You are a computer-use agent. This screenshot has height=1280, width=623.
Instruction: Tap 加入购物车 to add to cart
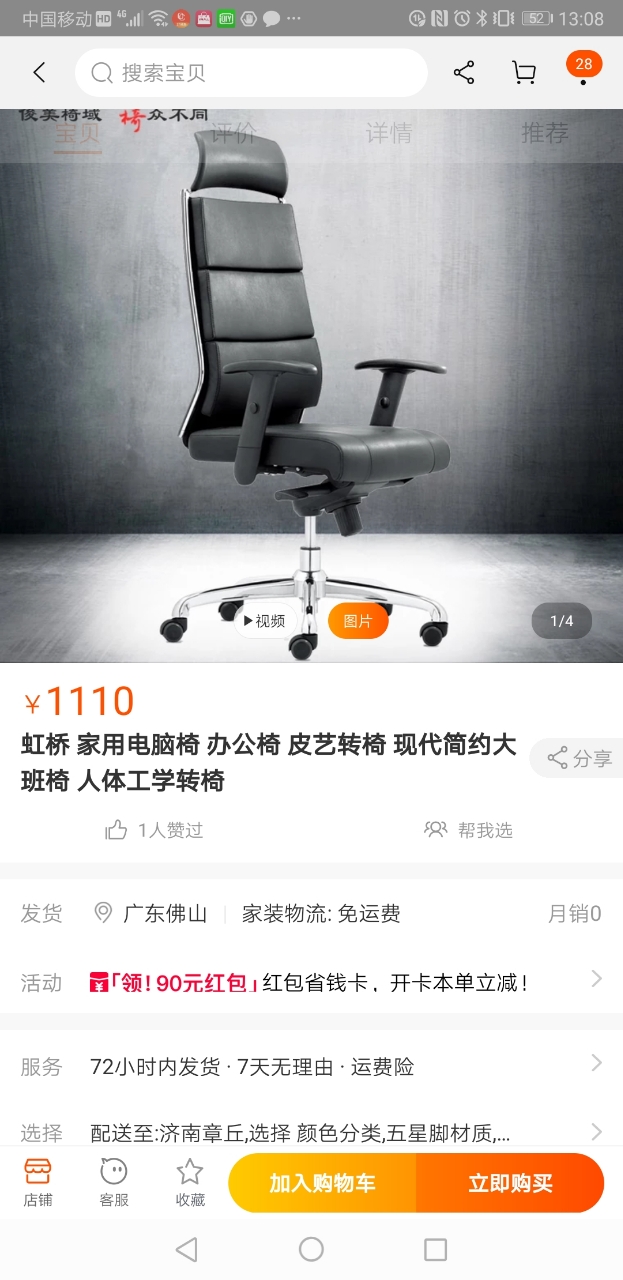[322, 1184]
